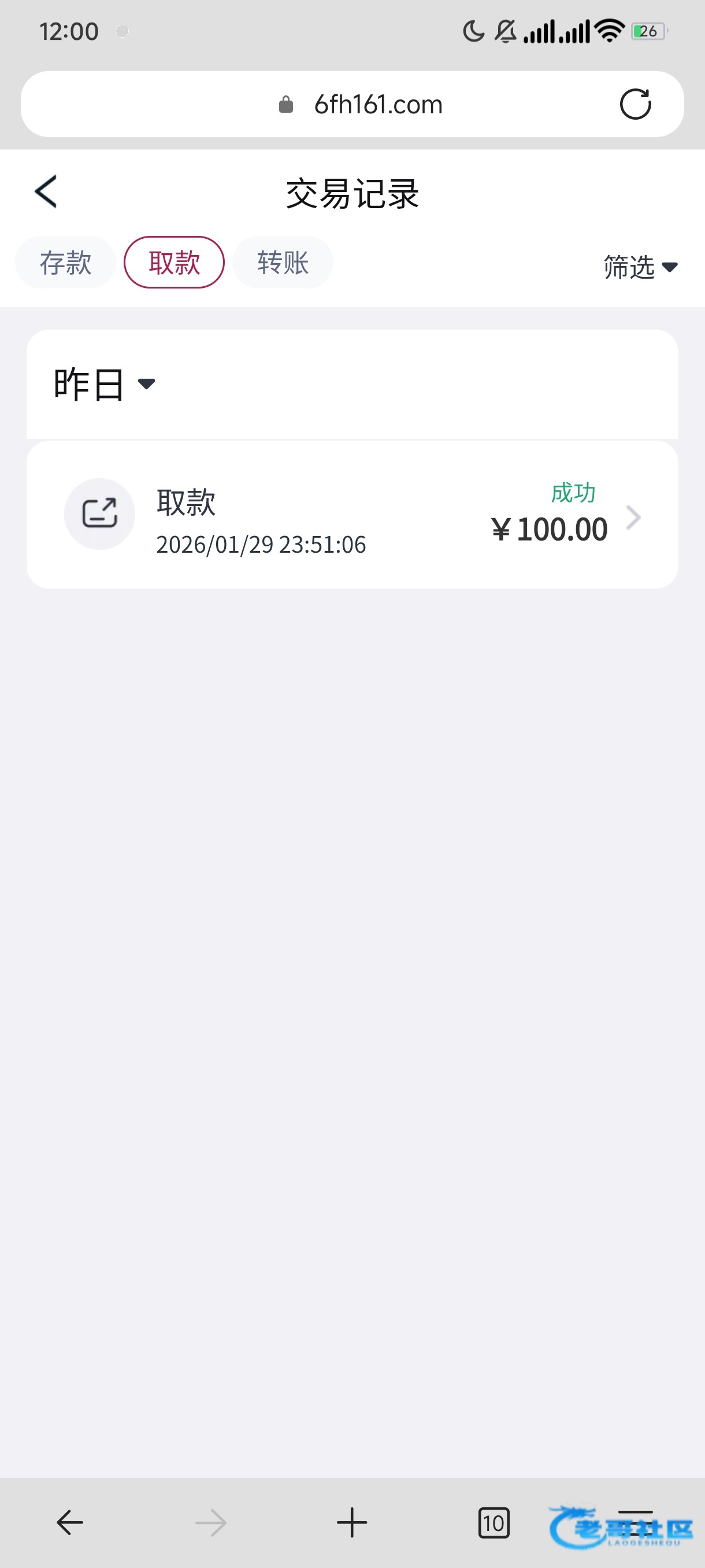Switch to the 转账 tab
Screen dimensions: 705x1568
pyautogui.click(x=283, y=262)
